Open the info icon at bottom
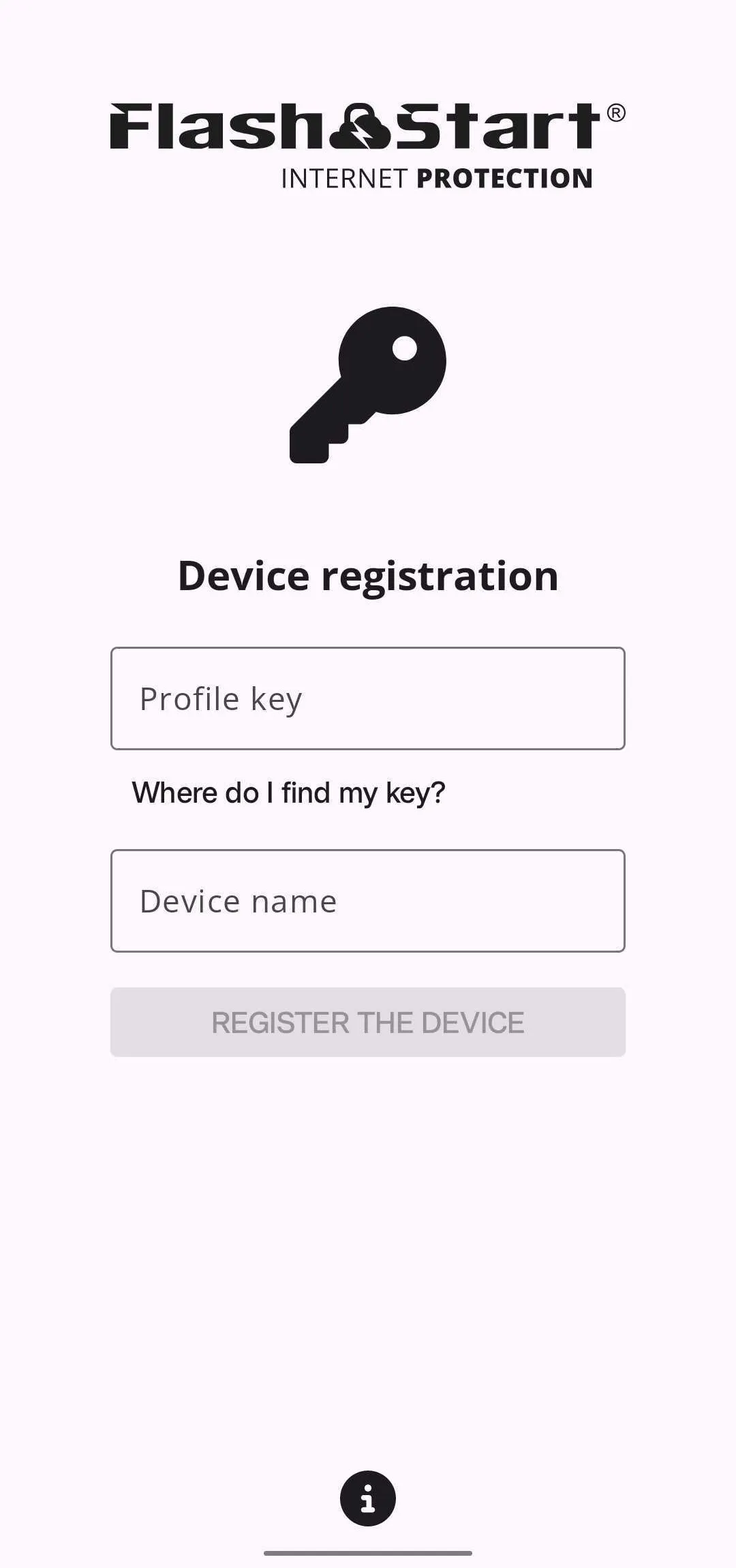736x1568 pixels. (368, 1498)
